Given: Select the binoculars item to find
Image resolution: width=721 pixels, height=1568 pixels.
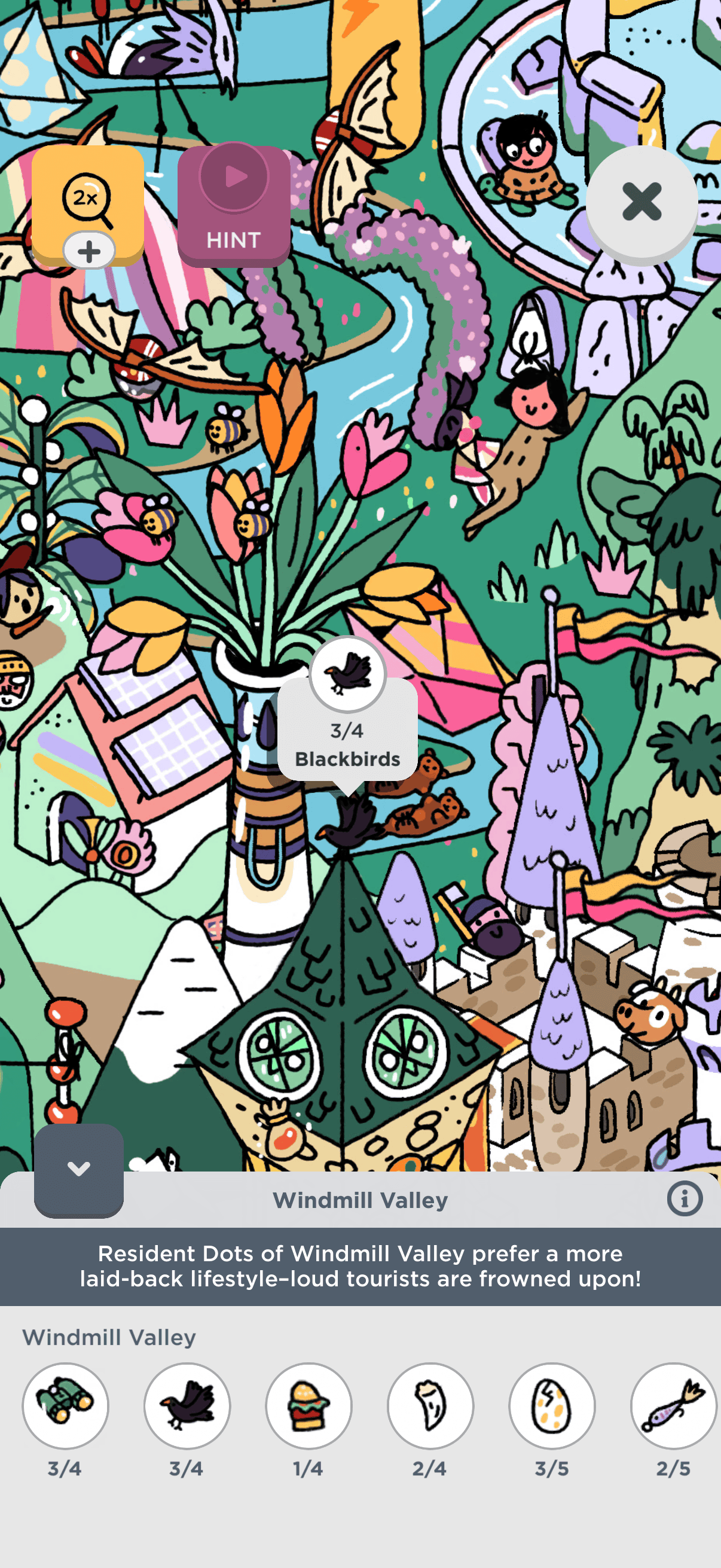Looking at the screenshot, I should pyautogui.click(x=65, y=1405).
